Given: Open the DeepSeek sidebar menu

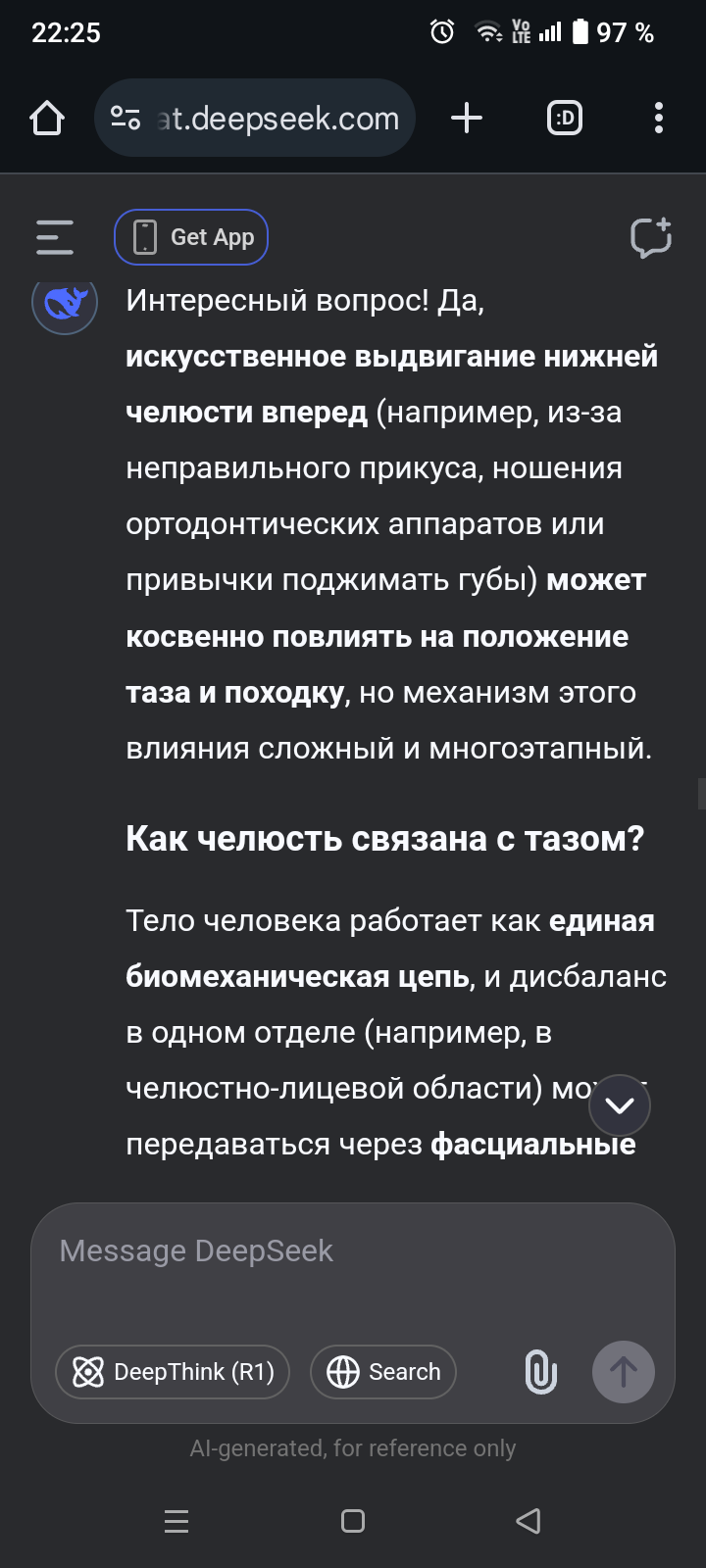Looking at the screenshot, I should pos(55,237).
